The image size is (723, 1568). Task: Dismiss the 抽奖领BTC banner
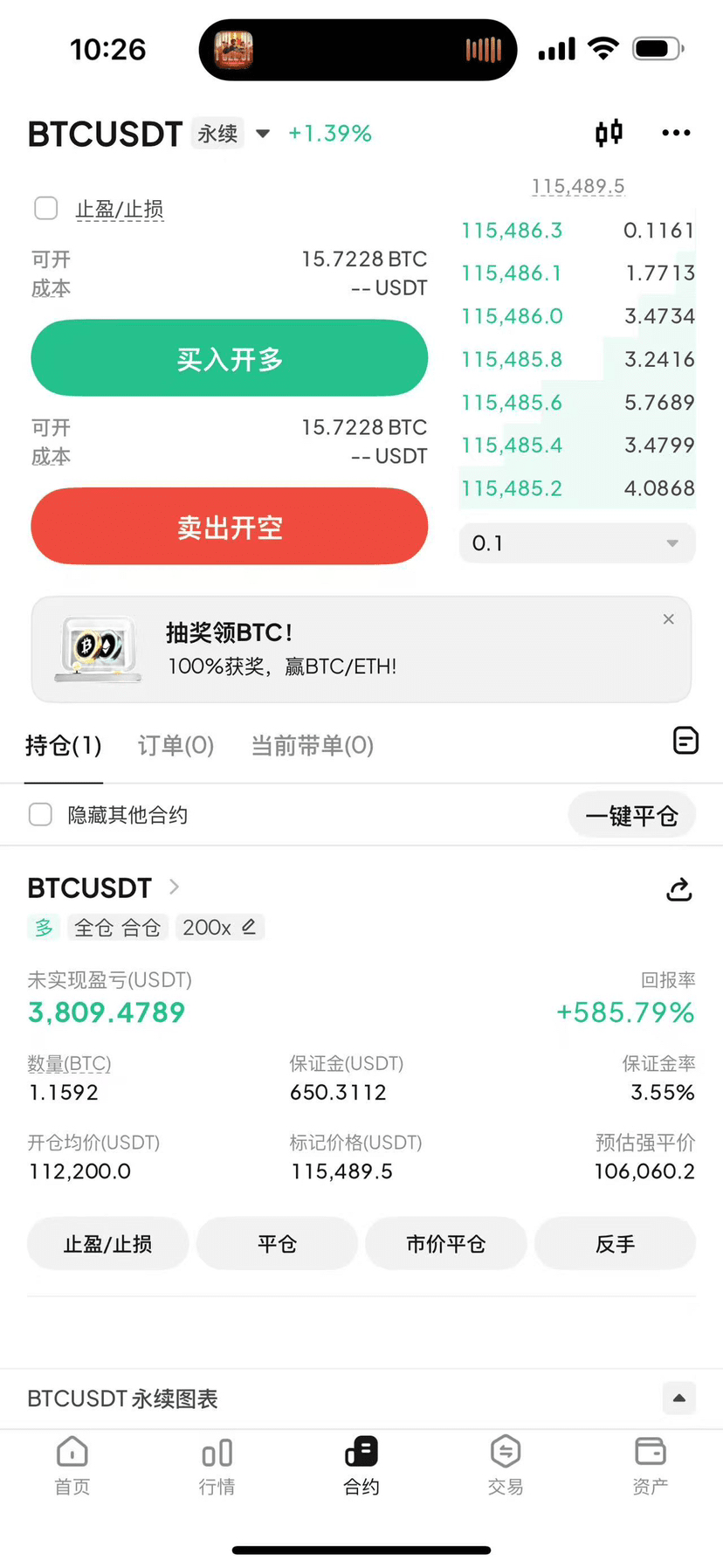pyautogui.click(x=669, y=619)
